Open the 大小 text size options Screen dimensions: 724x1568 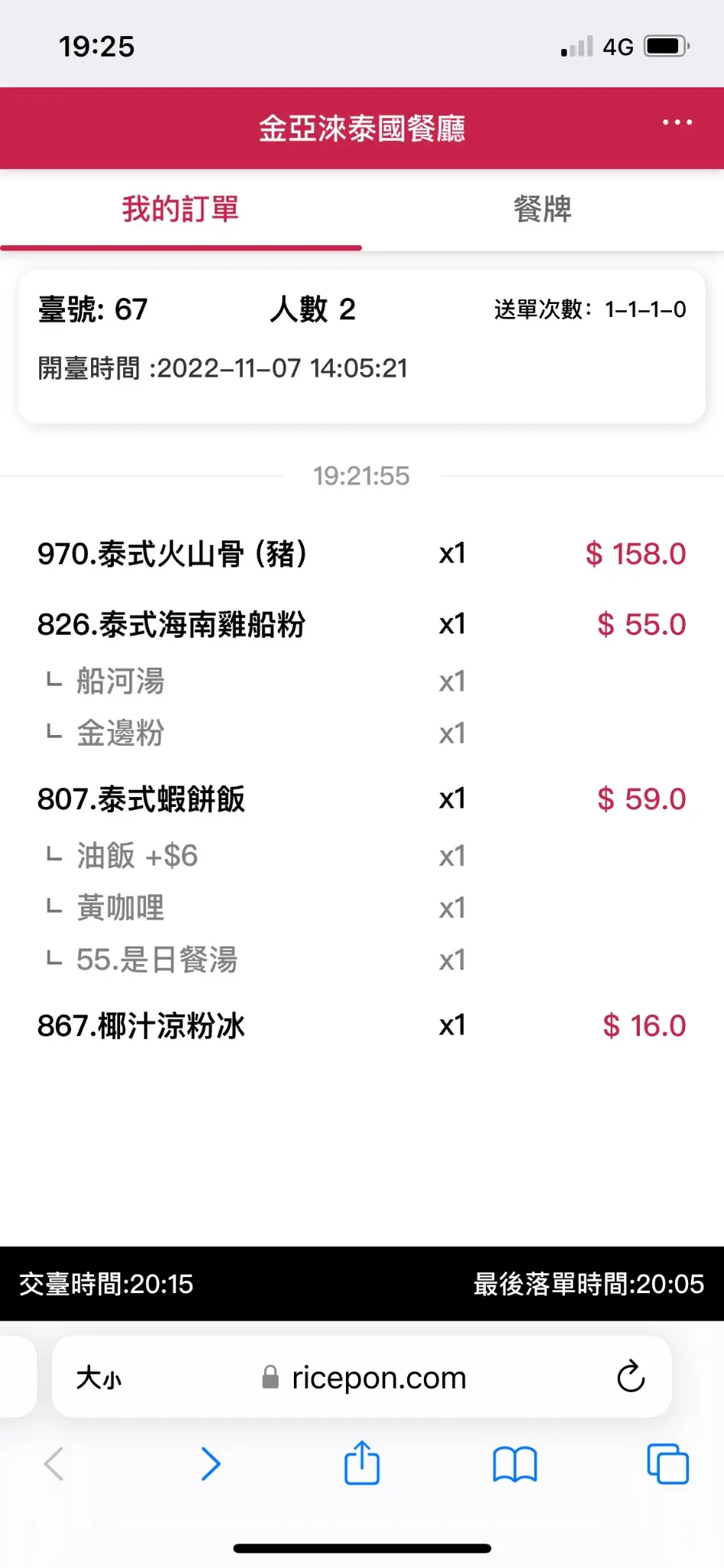[99, 1378]
